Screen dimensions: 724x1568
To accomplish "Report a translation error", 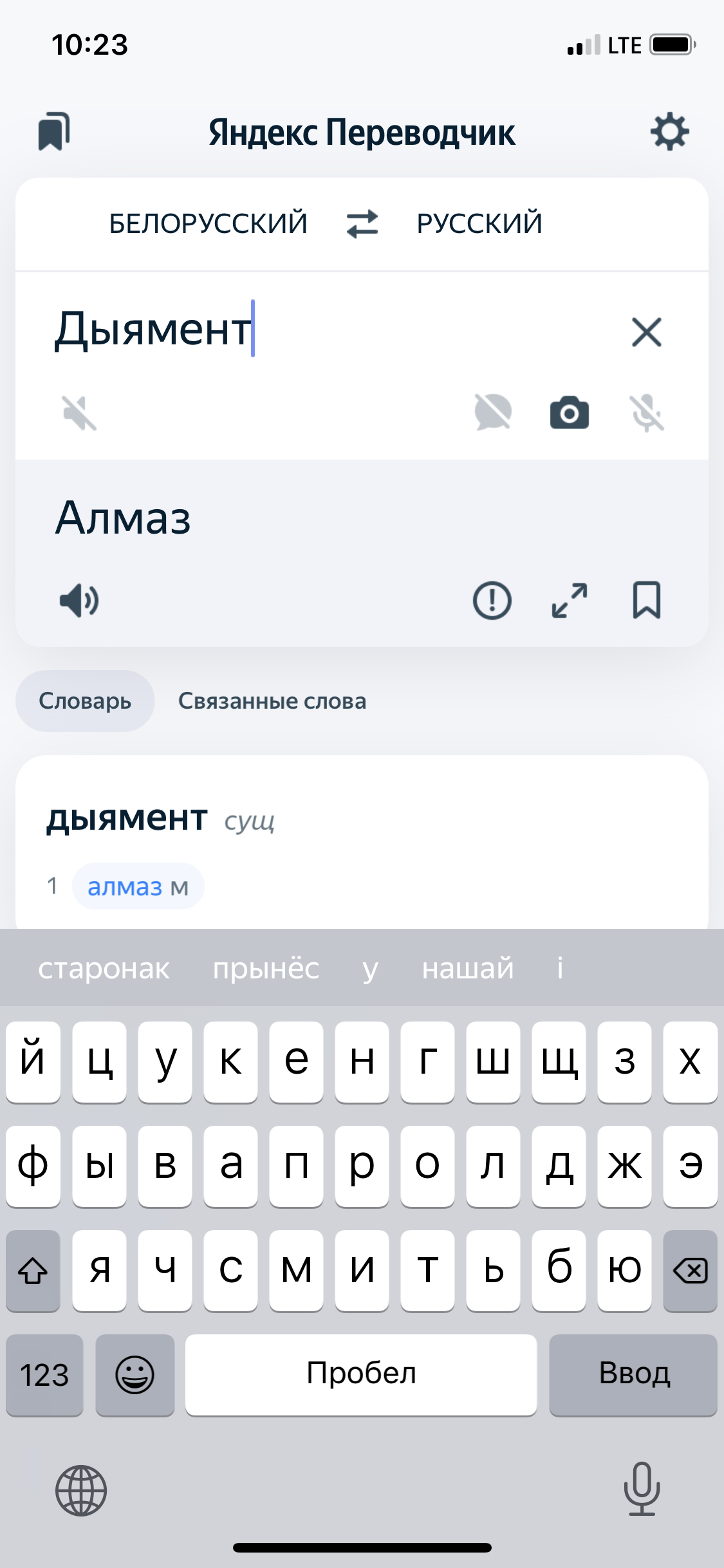I will pyautogui.click(x=492, y=601).
